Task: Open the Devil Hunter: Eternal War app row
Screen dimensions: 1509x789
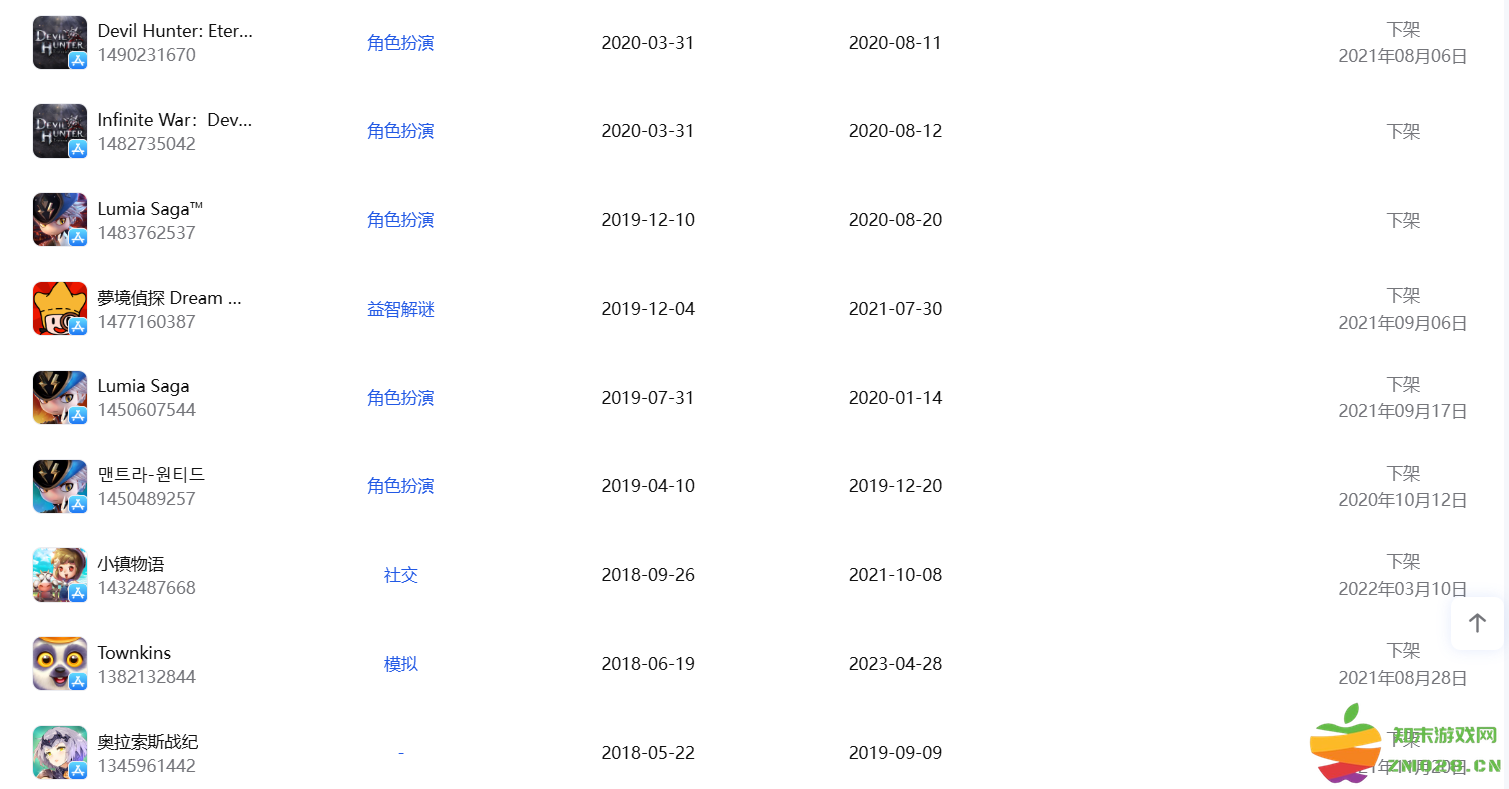Action: click(x=174, y=31)
